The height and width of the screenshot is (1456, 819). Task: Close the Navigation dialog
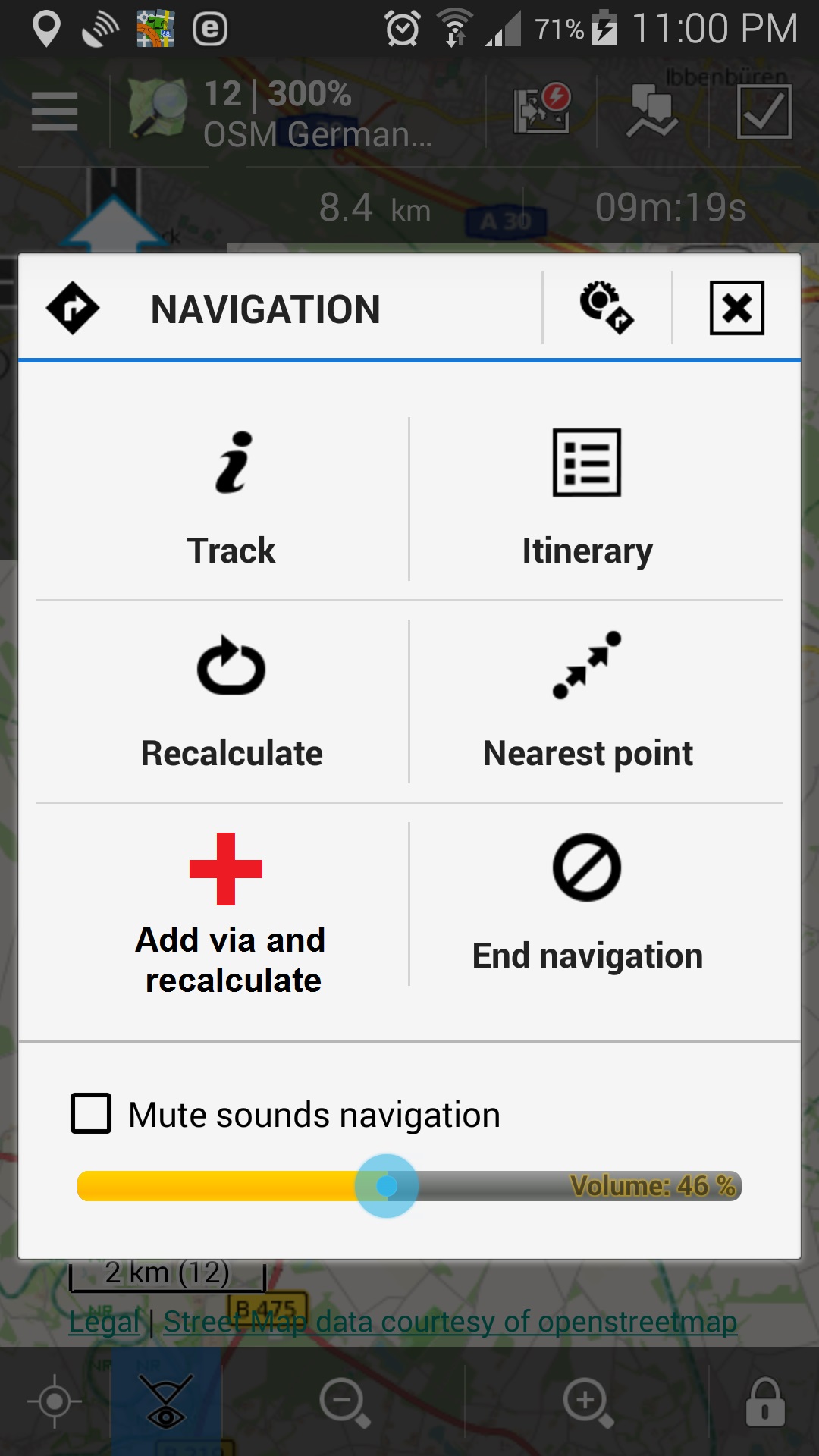pyautogui.click(x=736, y=308)
